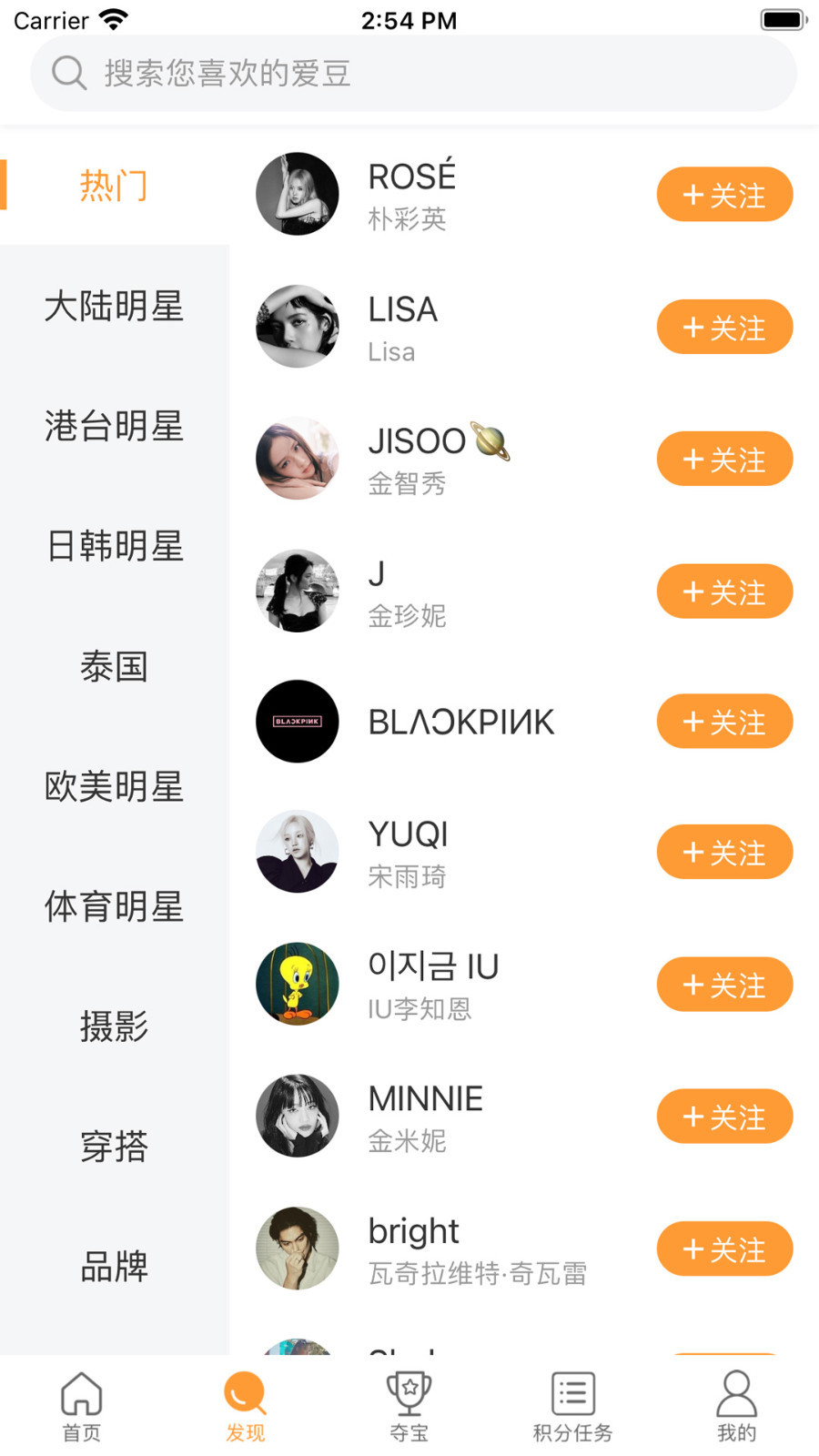The width and height of the screenshot is (819, 1456).
Task: Go to the 首页 home tab
Action: pyautogui.click(x=82, y=1406)
